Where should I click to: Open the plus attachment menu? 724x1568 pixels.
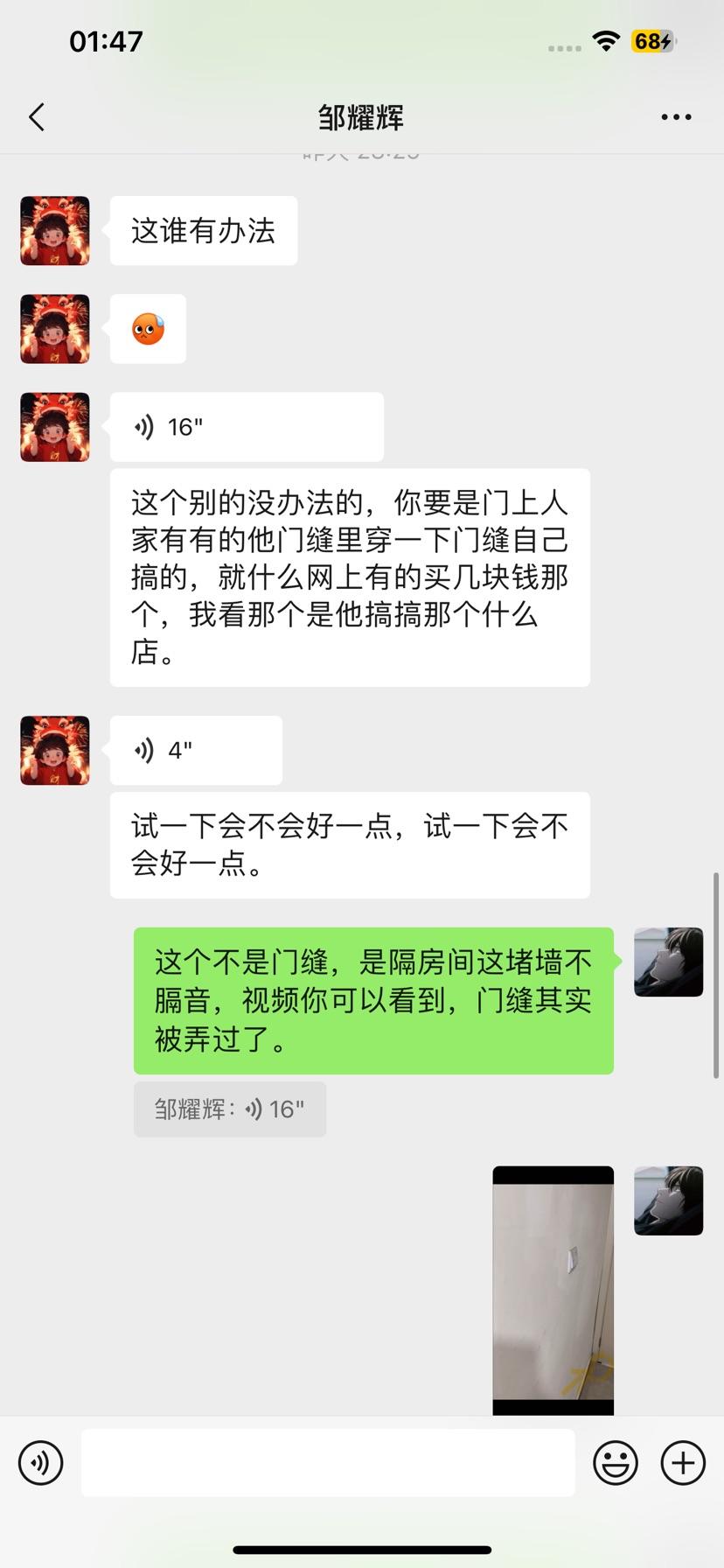(x=683, y=1462)
